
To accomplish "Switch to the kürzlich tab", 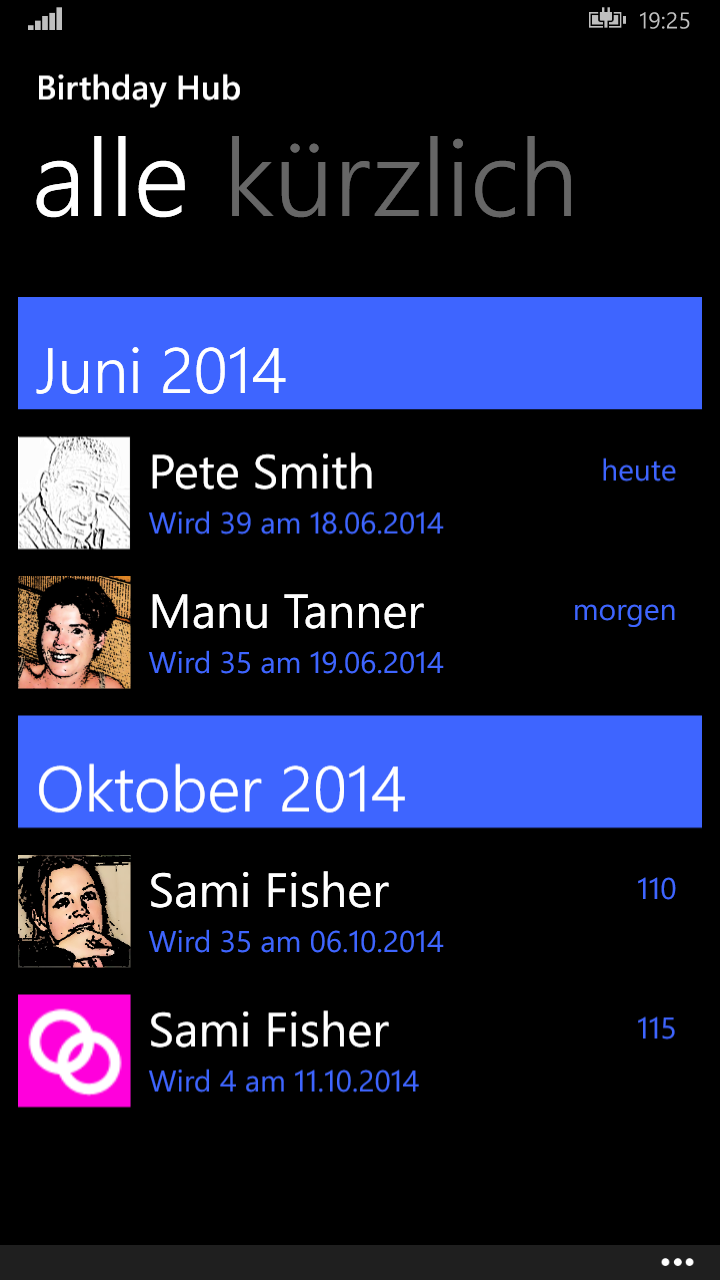I will pos(401,180).
